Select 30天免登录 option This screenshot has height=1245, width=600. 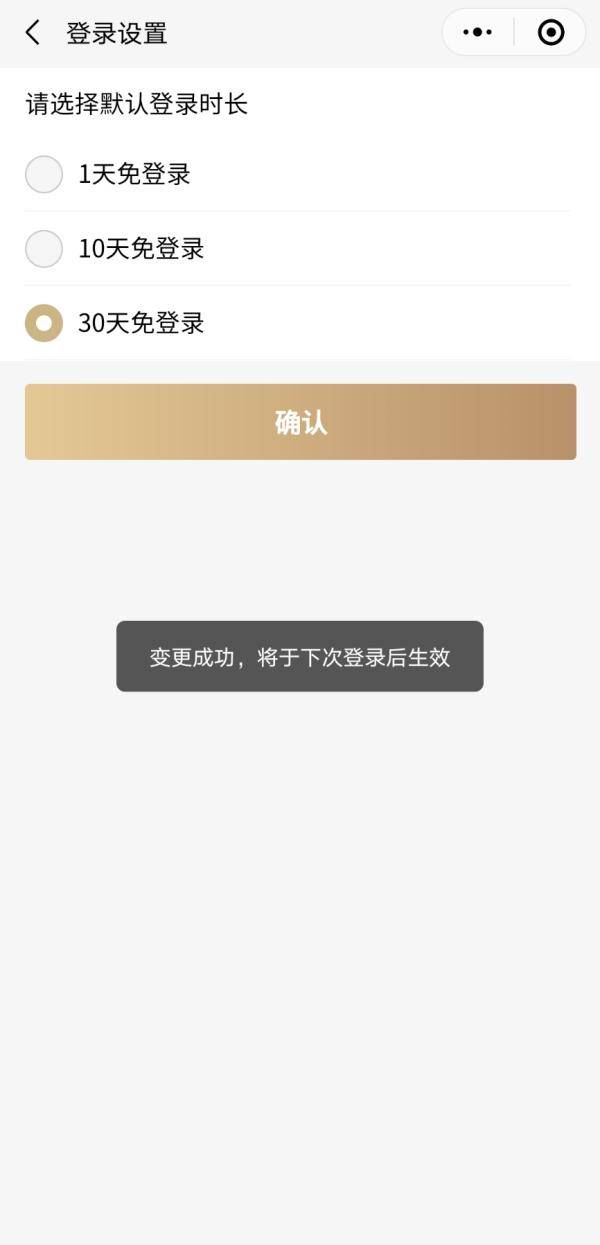coord(44,323)
